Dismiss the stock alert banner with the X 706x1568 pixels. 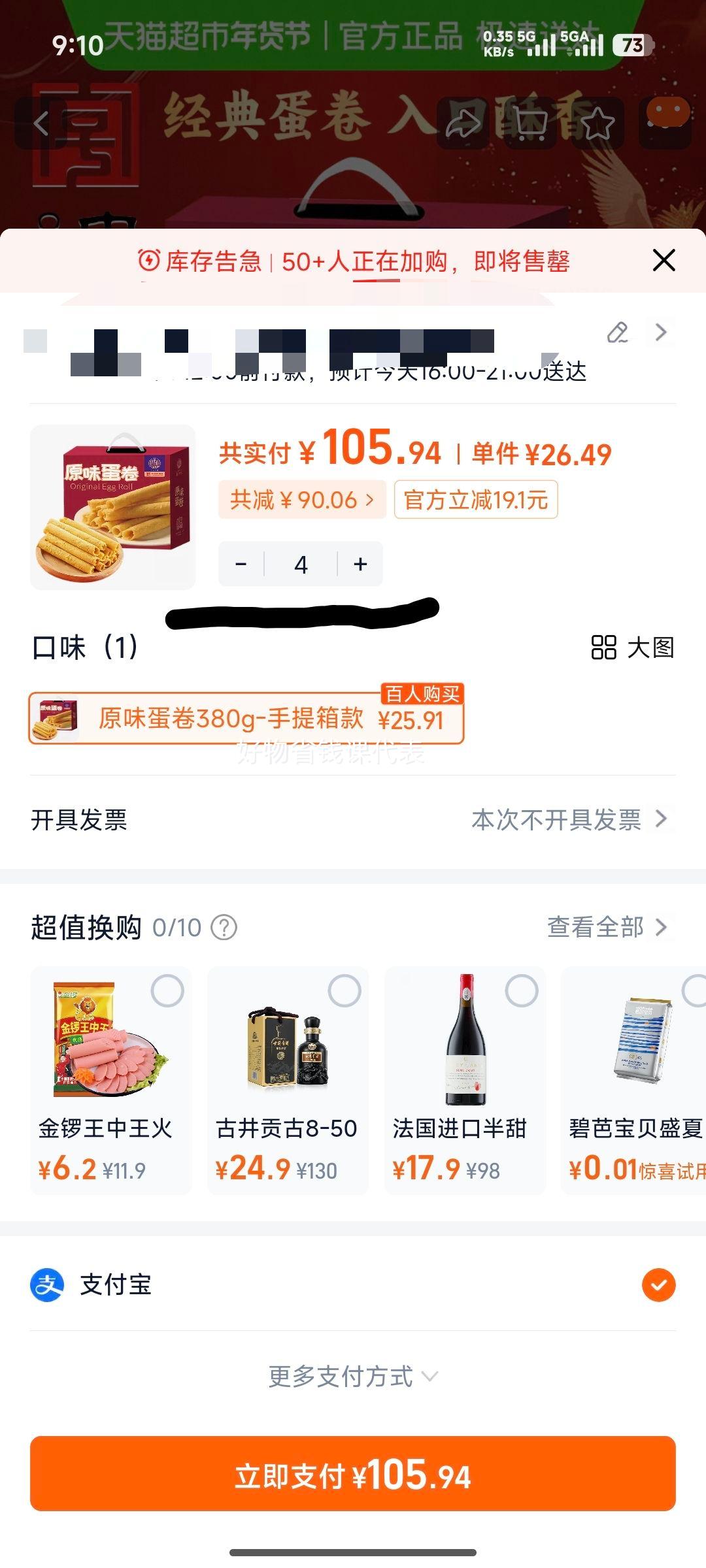pos(664,259)
